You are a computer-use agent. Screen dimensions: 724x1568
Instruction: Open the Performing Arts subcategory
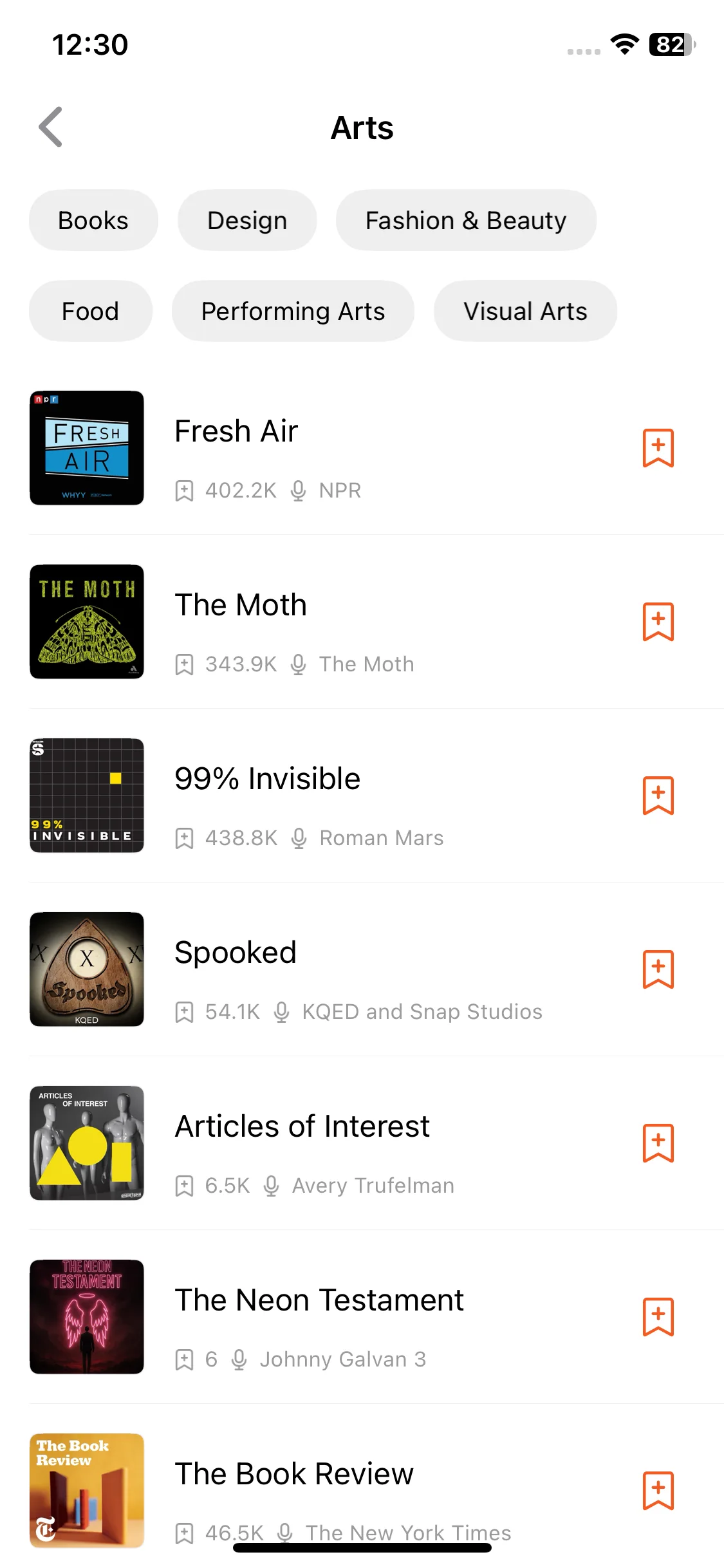[x=293, y=311]
